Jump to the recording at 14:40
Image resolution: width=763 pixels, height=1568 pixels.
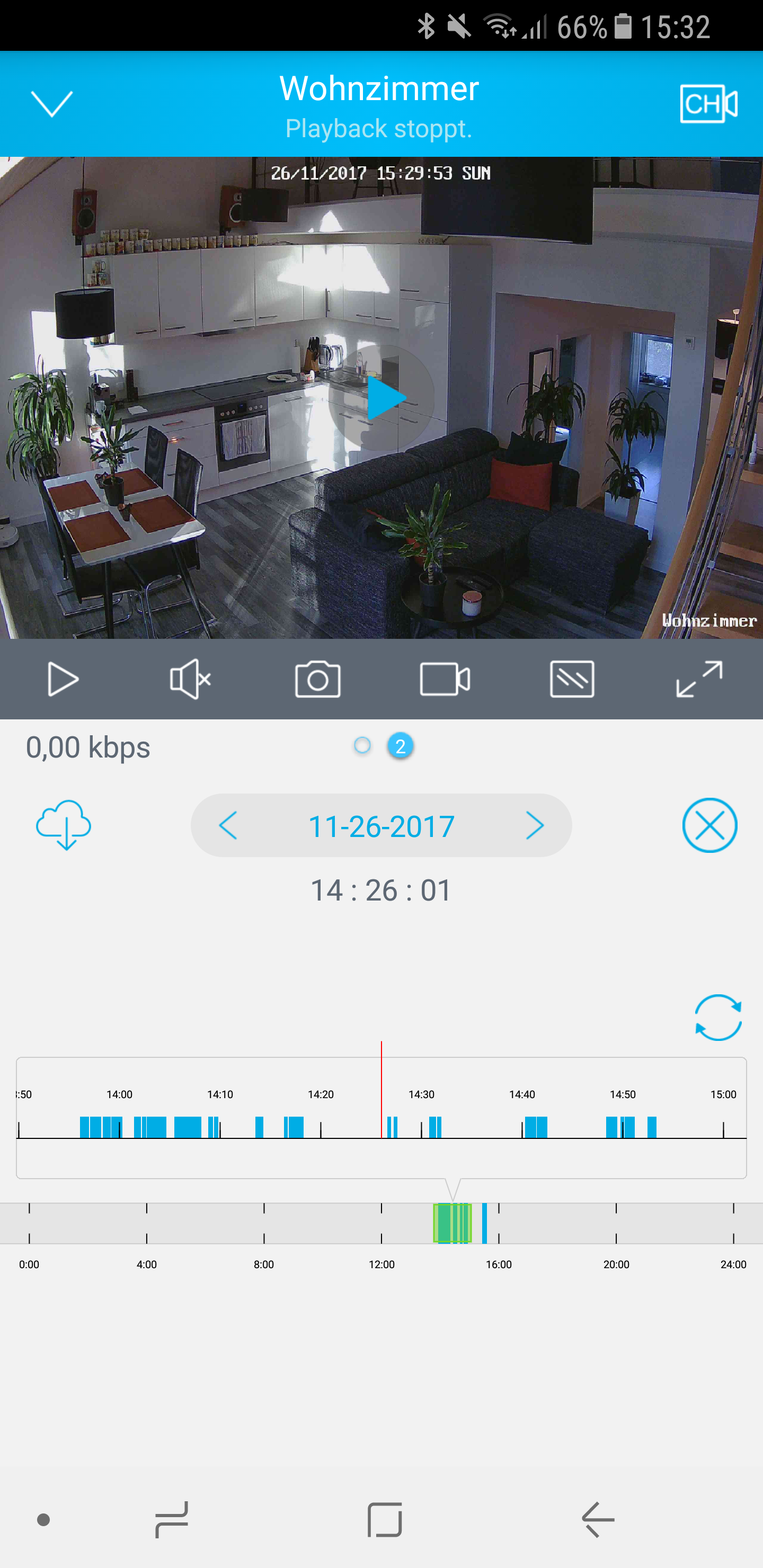tap(536, 1127)
